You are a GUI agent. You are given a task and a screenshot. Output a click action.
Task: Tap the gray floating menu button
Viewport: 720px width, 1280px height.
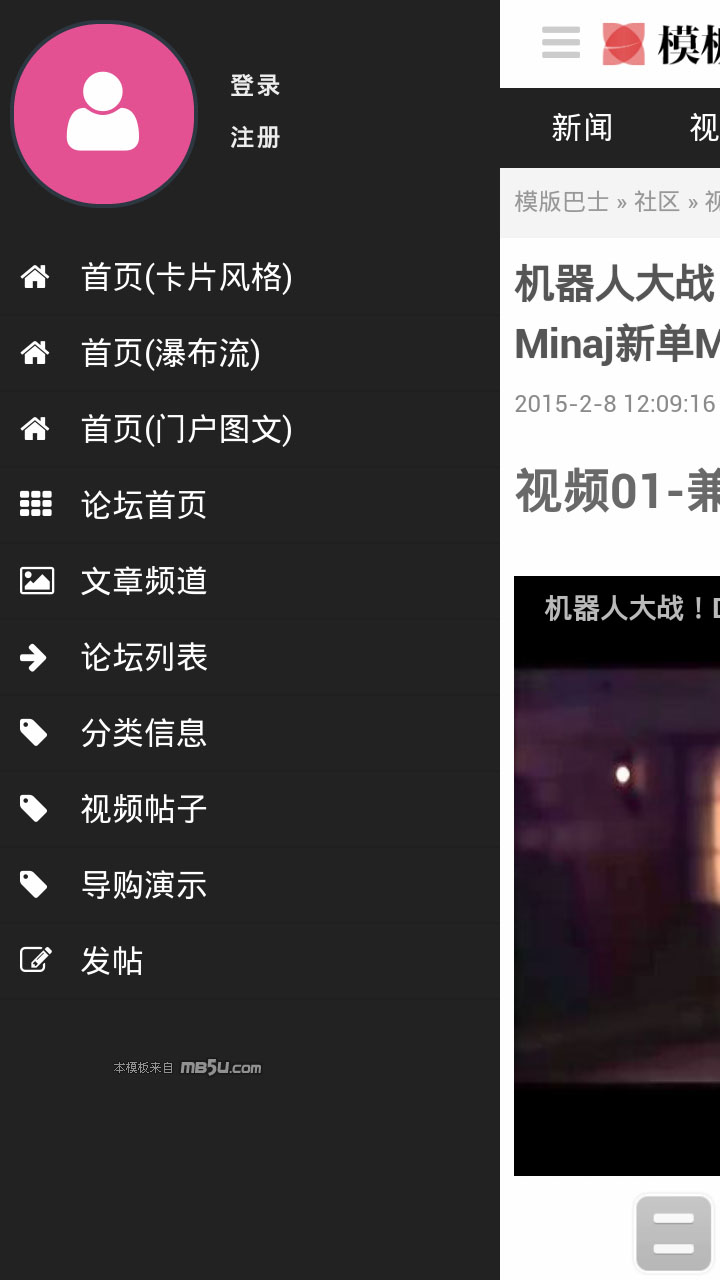[x=673, y=1233]
